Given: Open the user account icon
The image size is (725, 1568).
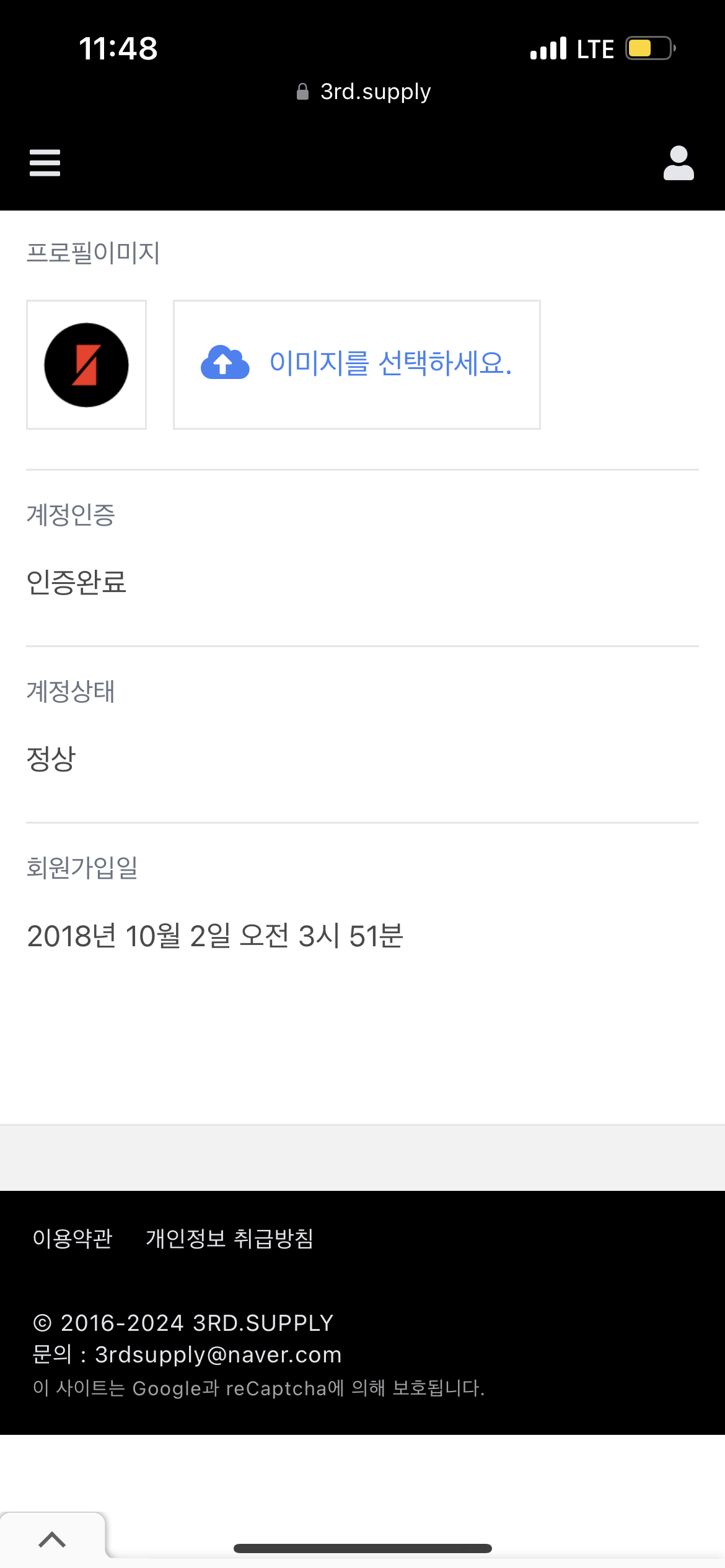Looking at the screenshot, I should click(x=679, y=163).
